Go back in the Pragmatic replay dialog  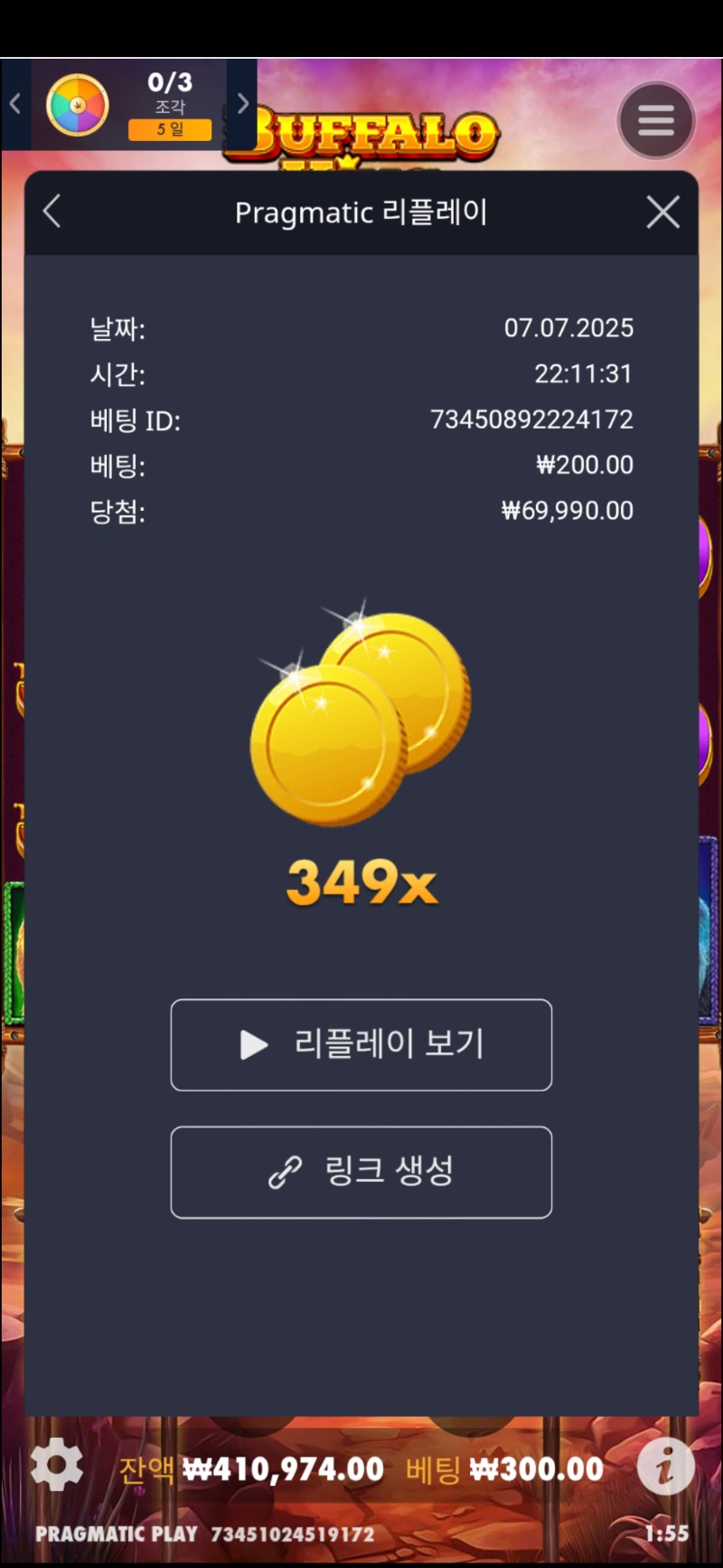52,213
